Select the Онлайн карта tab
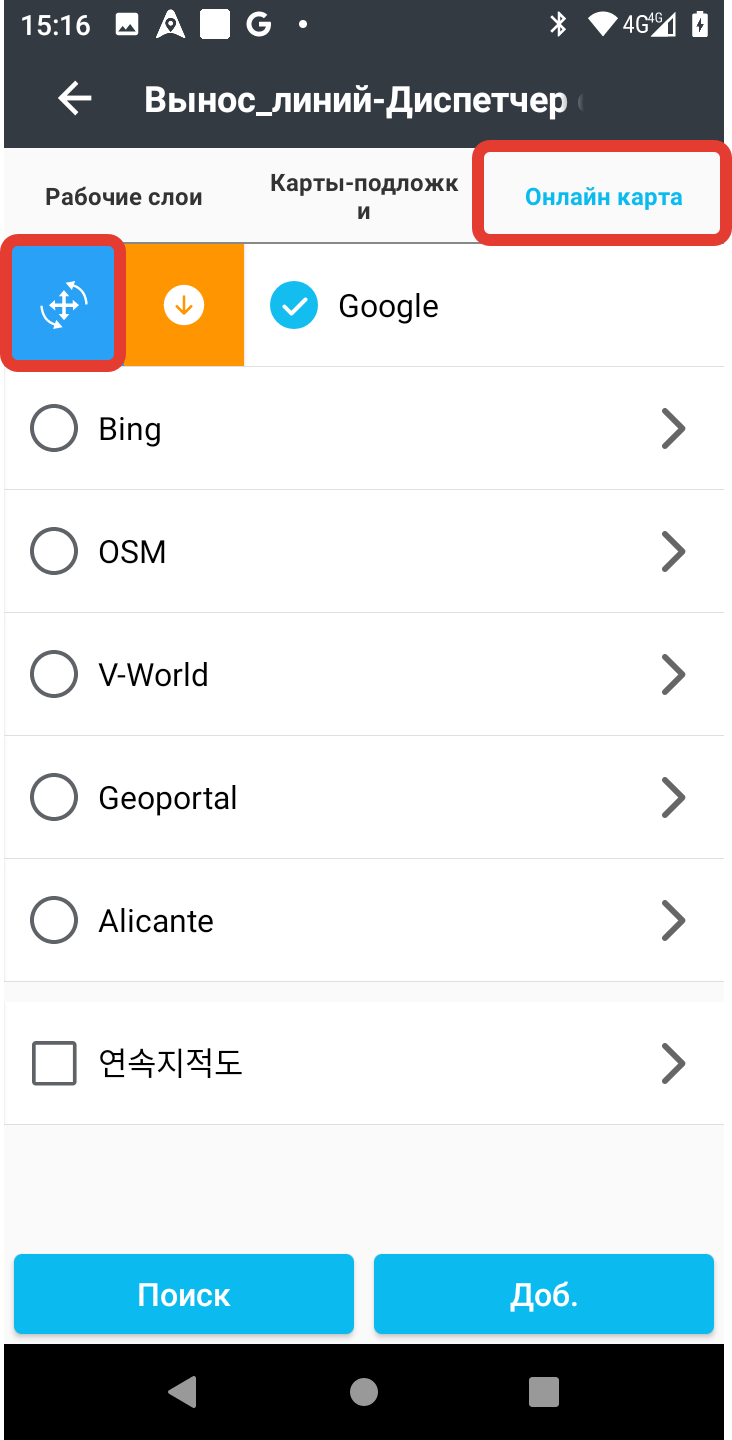Image resolution: width=732 pixels, height=1440 pixels. [x=603, y=197]
